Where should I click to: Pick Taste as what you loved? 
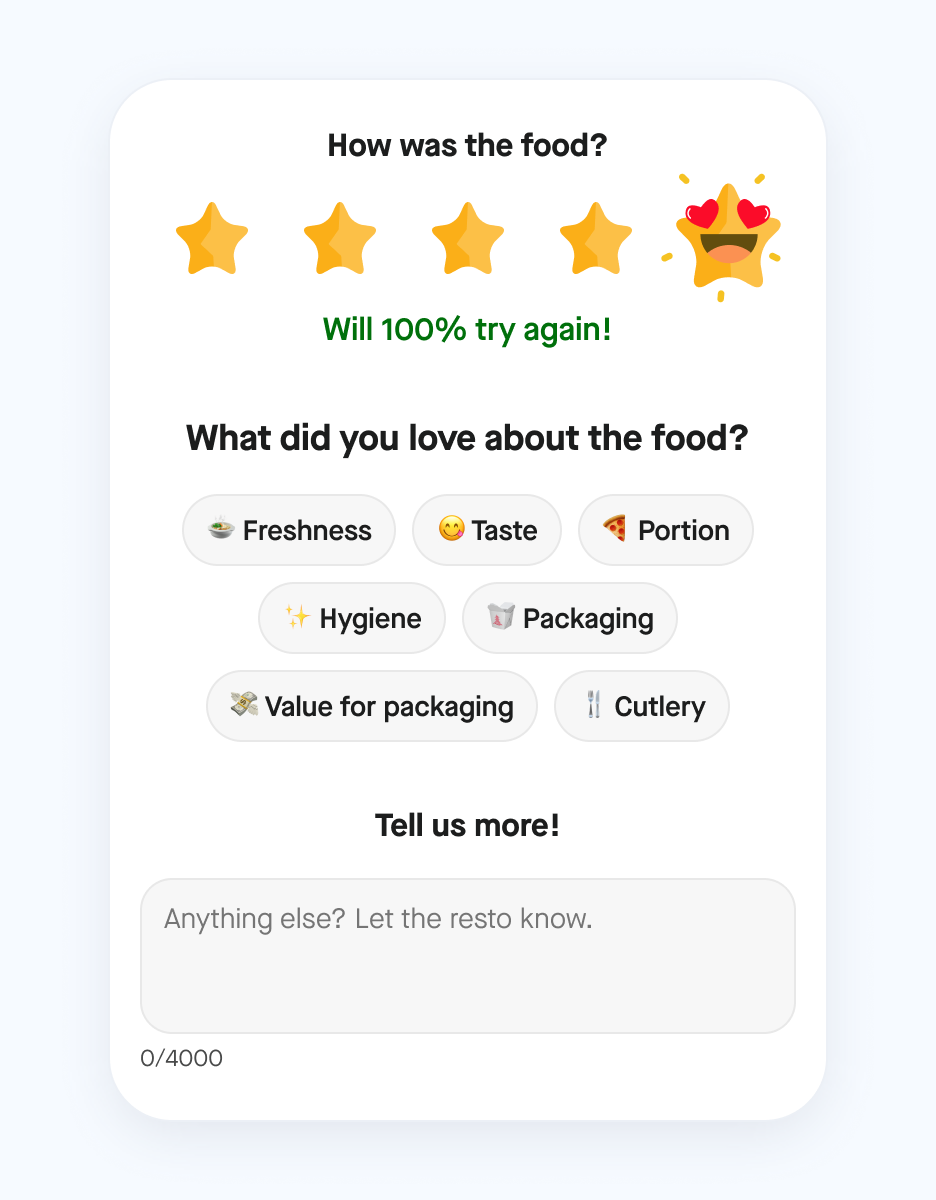(487, 530)
